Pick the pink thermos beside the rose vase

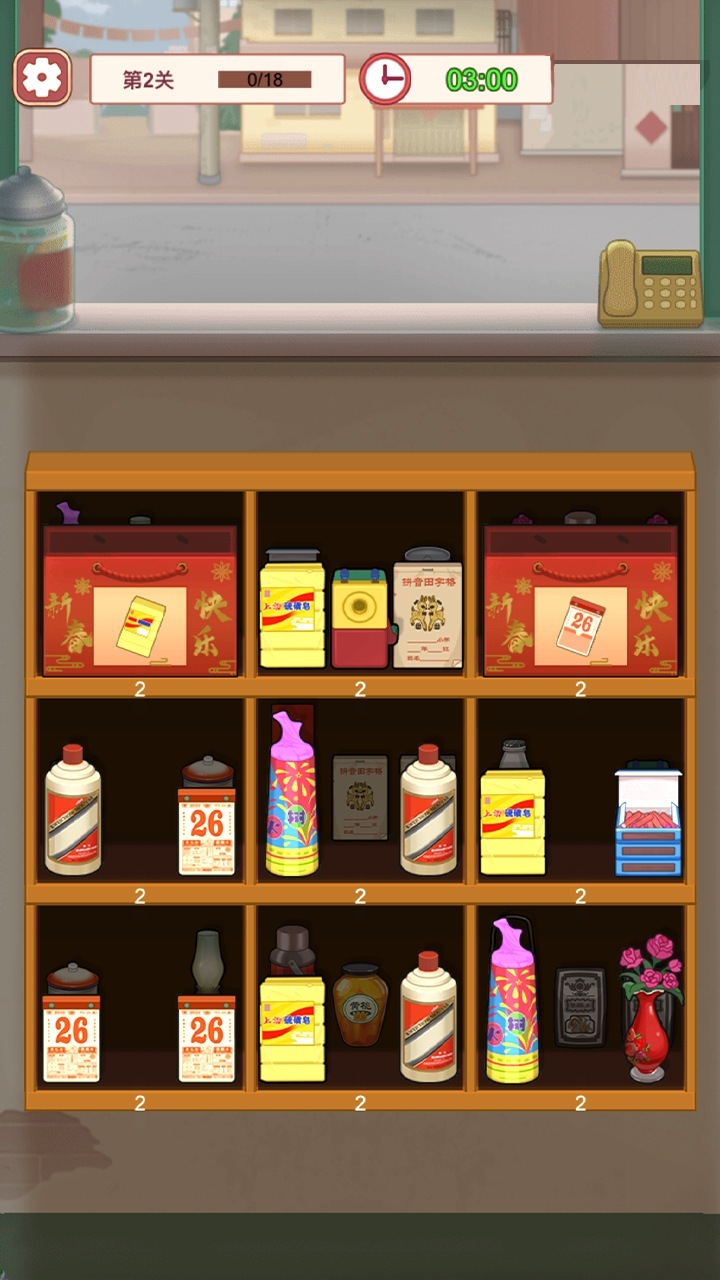pyautogui.click(x=513, y=1005)
